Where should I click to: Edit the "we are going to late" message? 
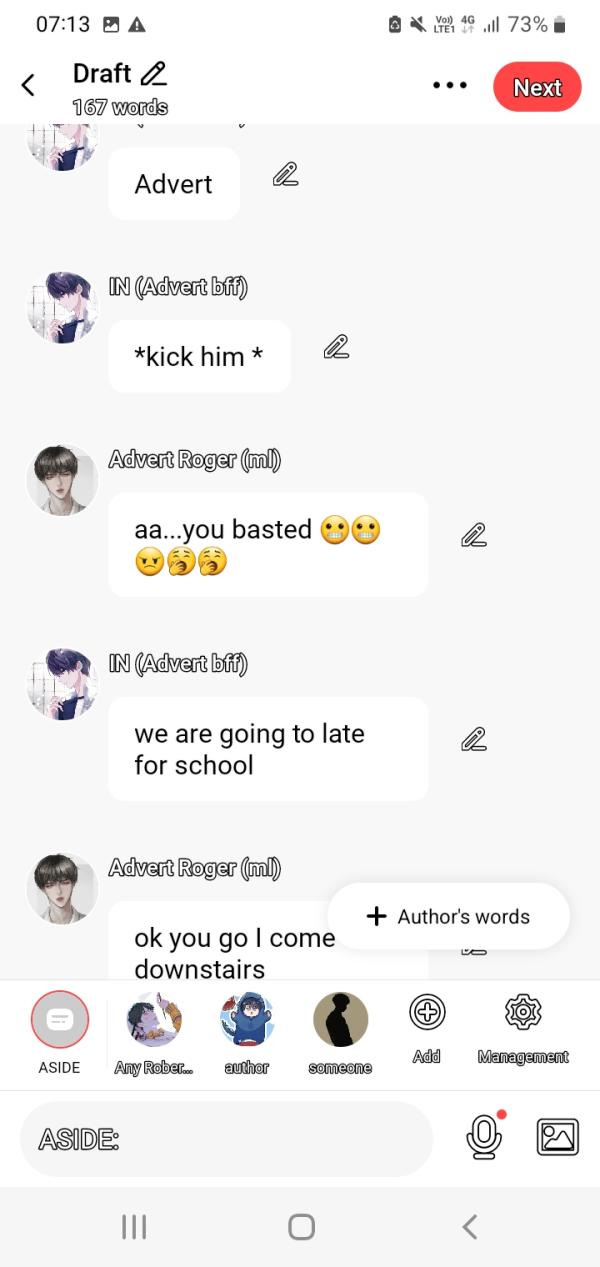tap(474, 740)
